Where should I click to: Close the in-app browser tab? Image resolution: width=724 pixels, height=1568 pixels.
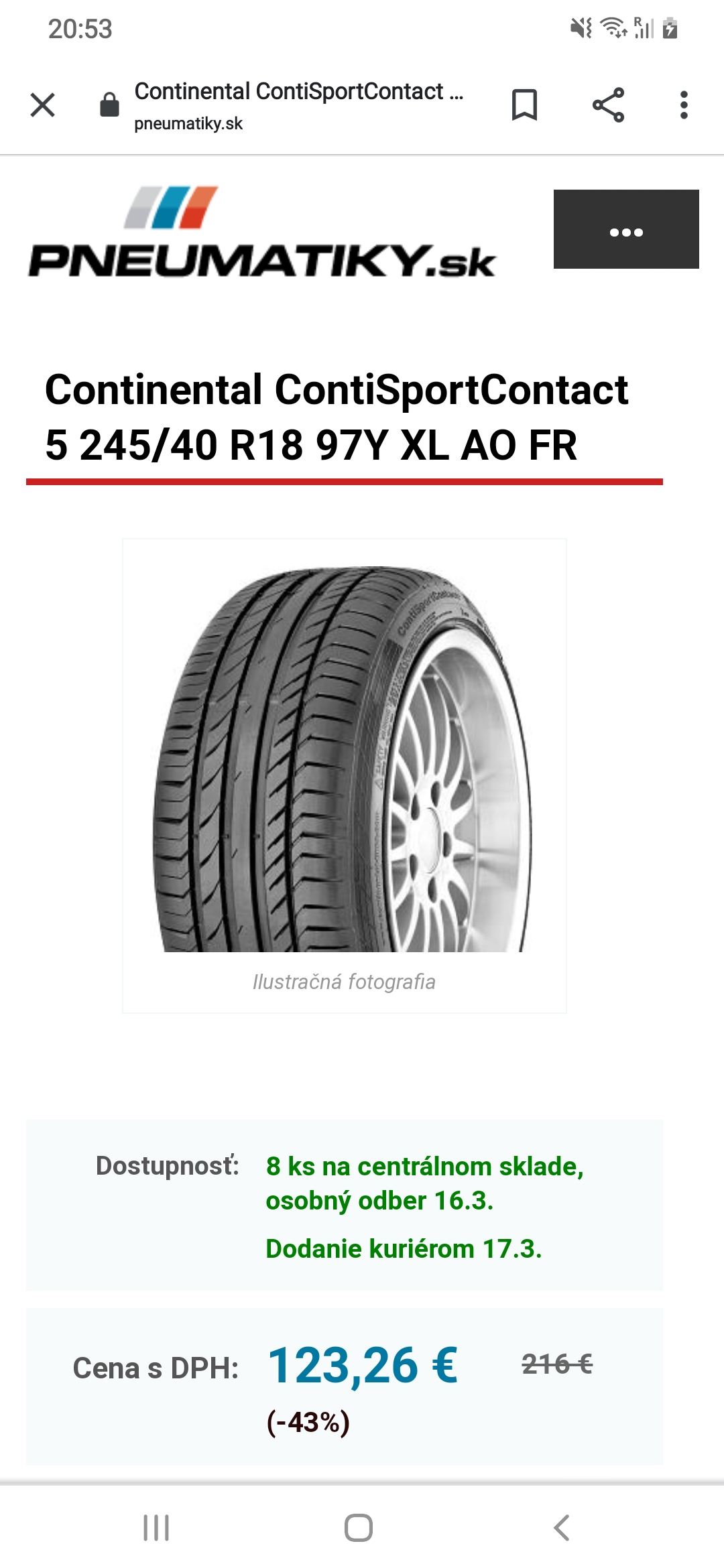43,105
